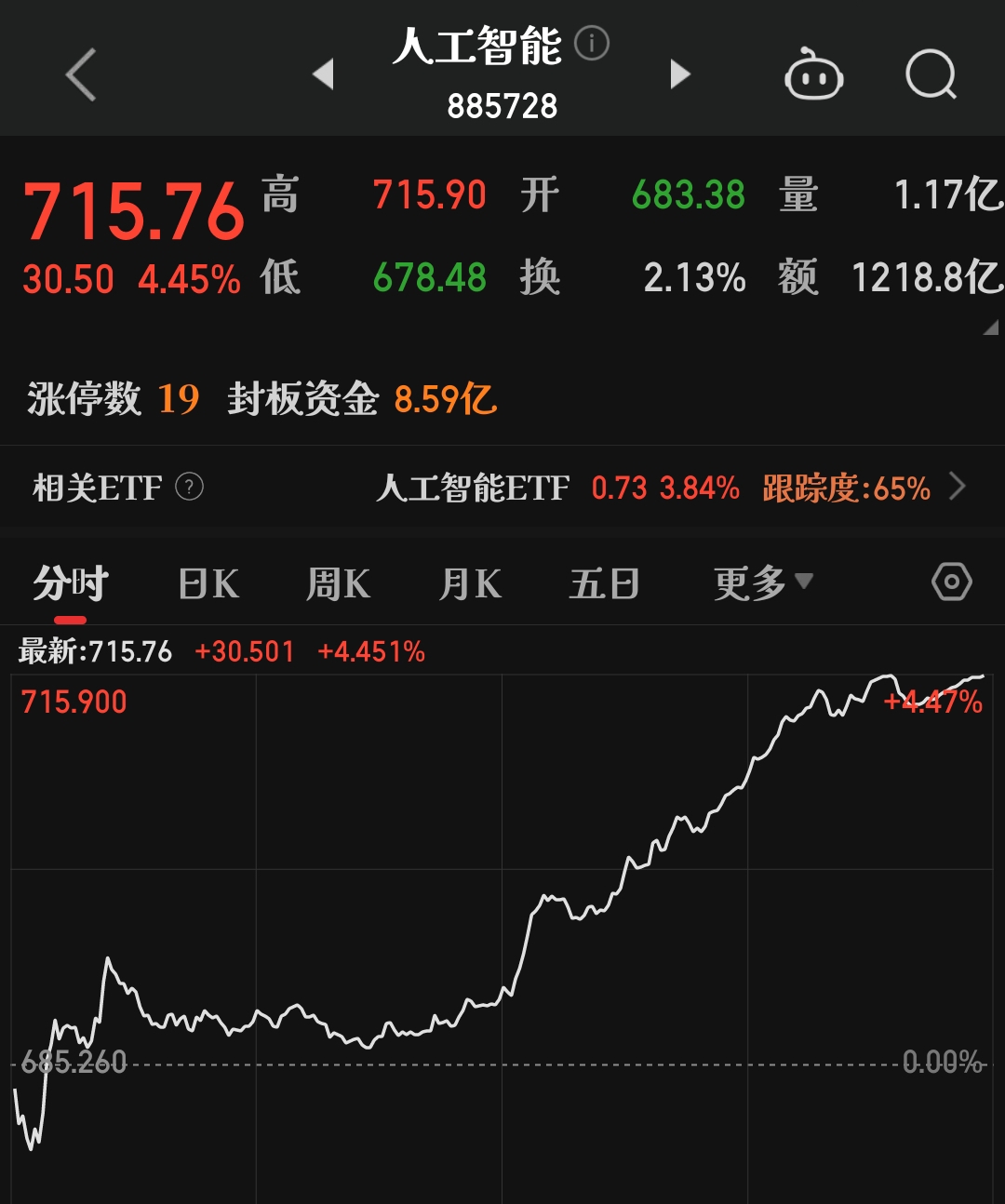1005x1204 pixels.
Task: Open the help icon next to 相关ETF
Action: click(x=189, y=487)
